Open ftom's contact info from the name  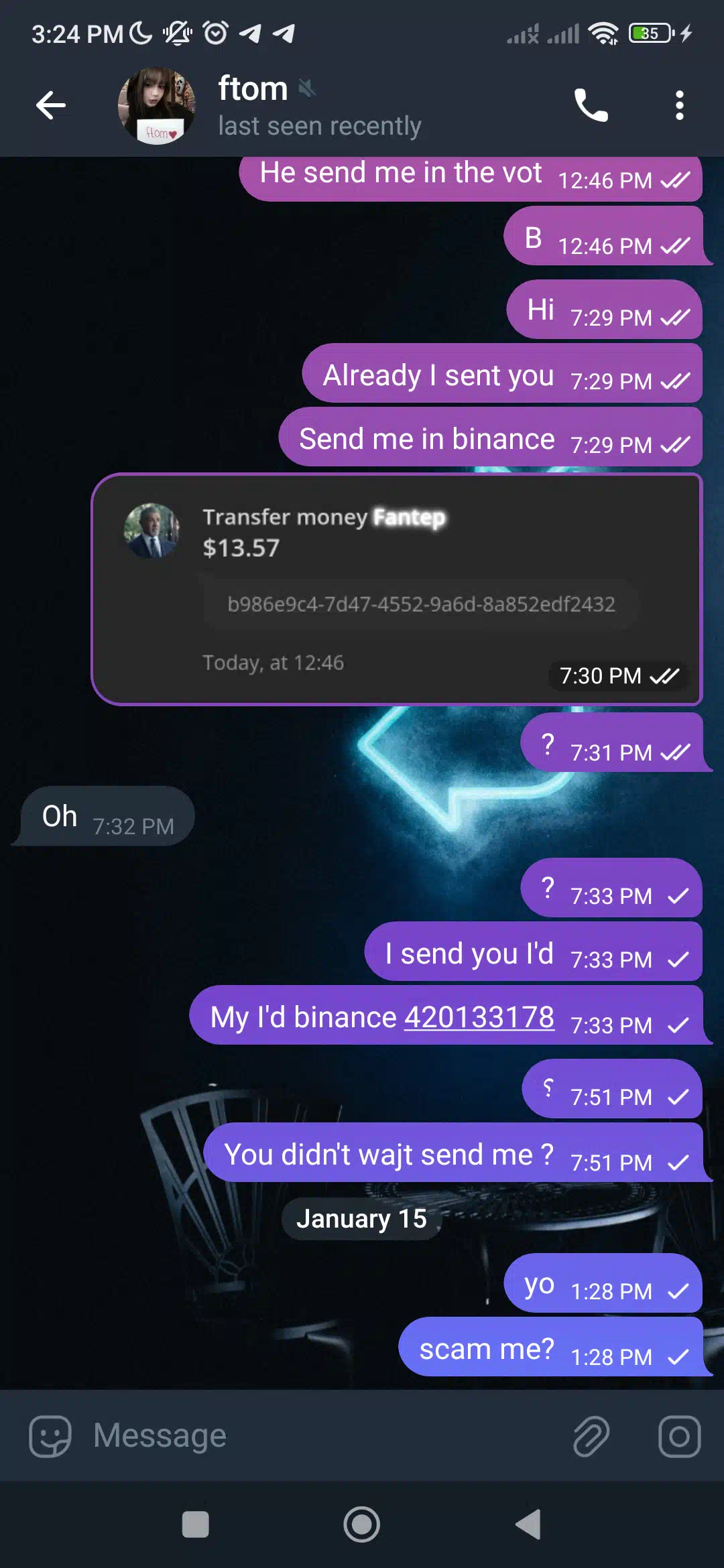tap(253, 88)
